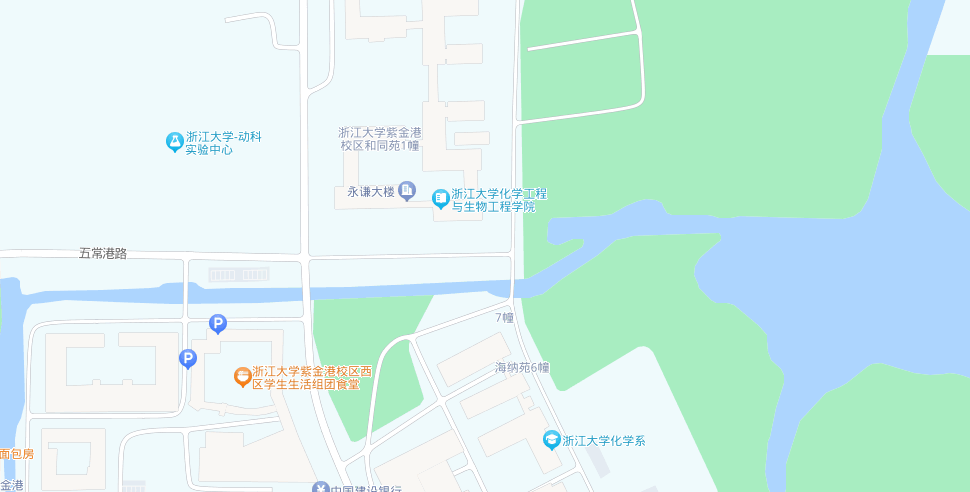Select the 浙江大学-动科实验中心 marker
The image size is (970, 492).
point(175,142)
